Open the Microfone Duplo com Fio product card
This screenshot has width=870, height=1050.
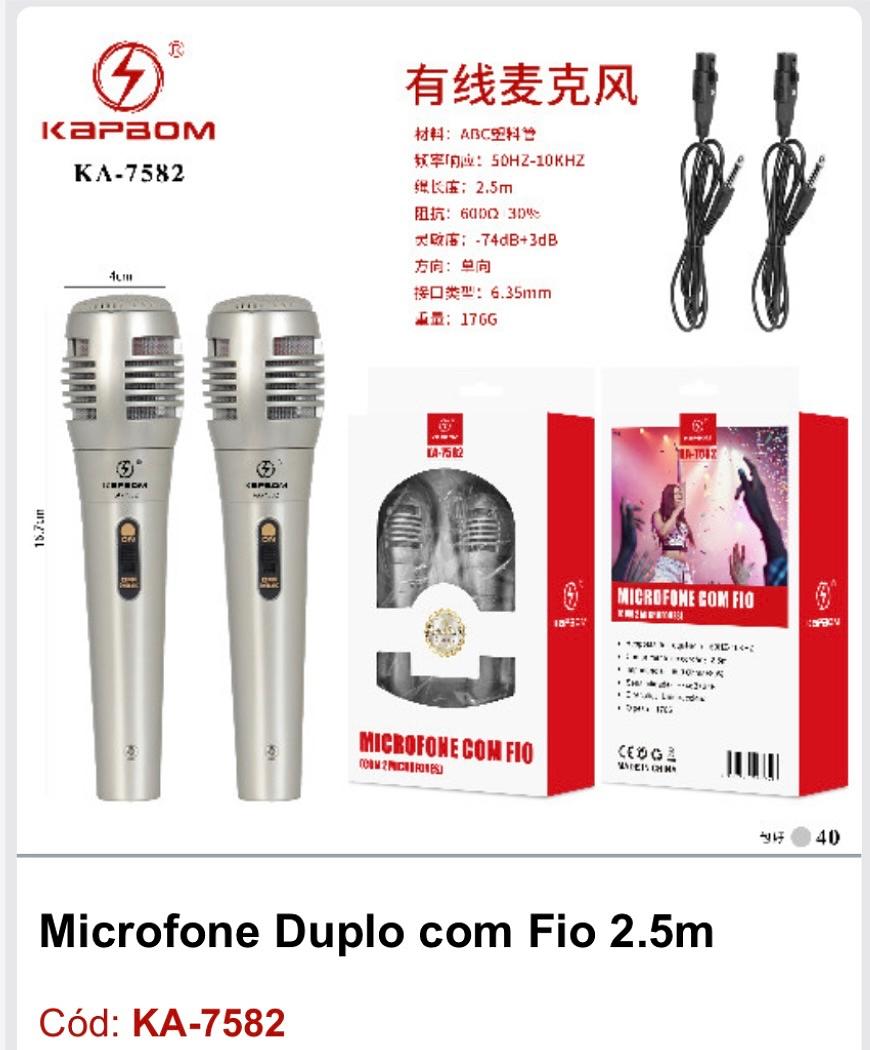pos(376,932)
